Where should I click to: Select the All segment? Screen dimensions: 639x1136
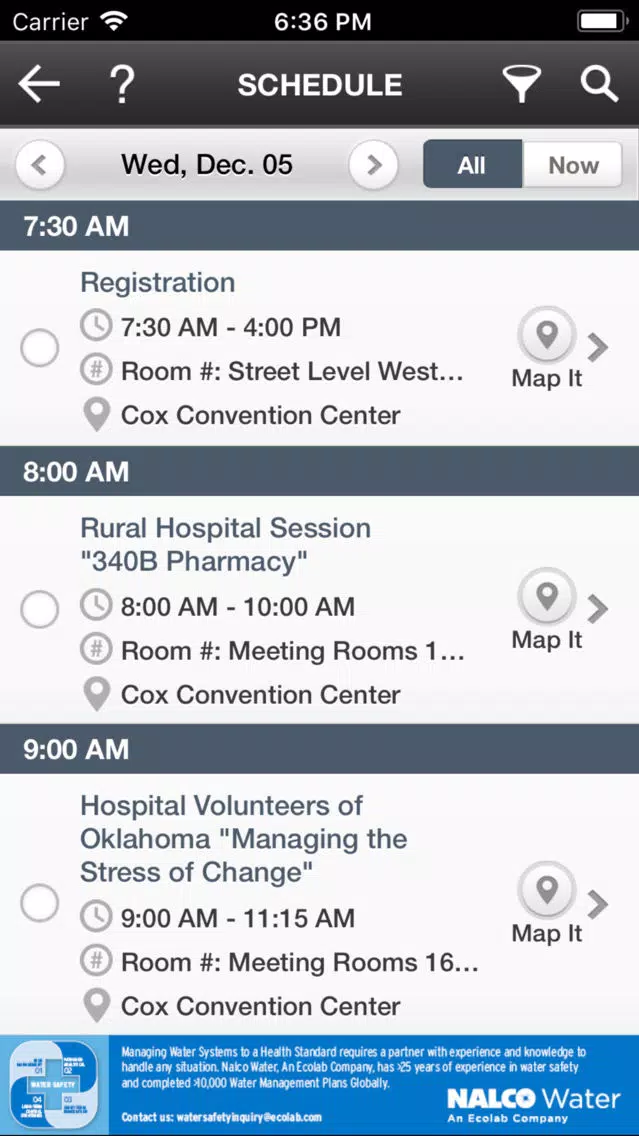click(472, 165)
